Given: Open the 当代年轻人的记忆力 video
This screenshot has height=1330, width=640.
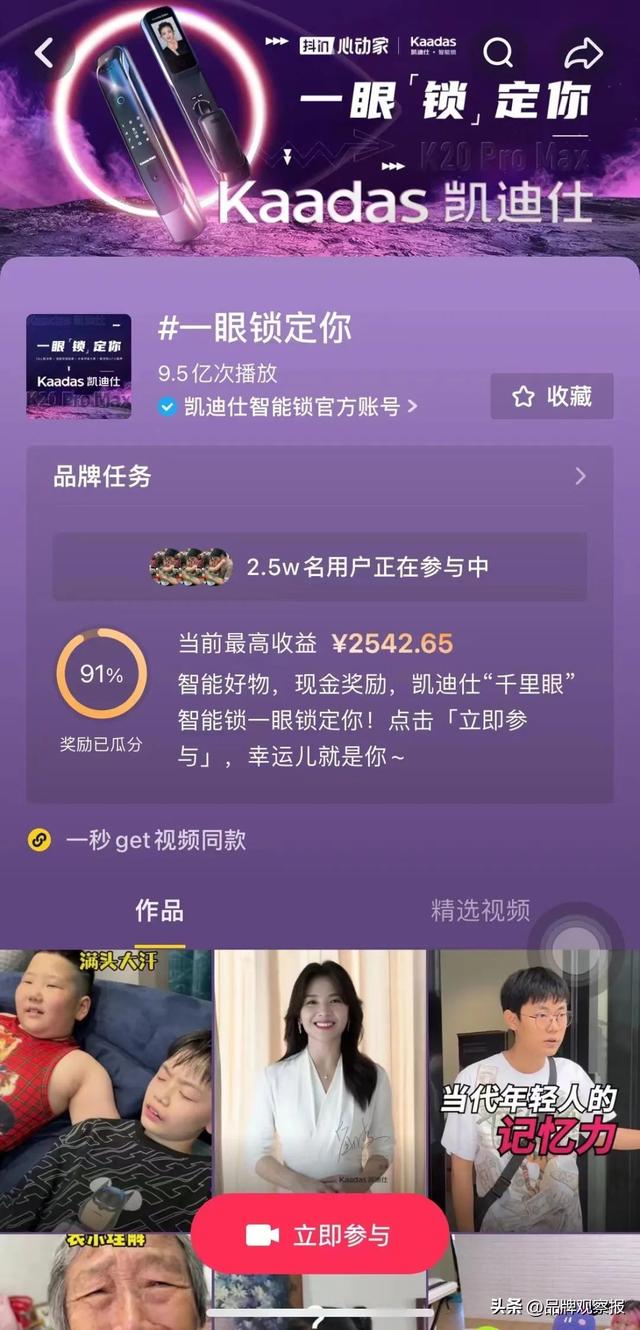Looking at the screenshot, I should click(x=535, y=1088).
